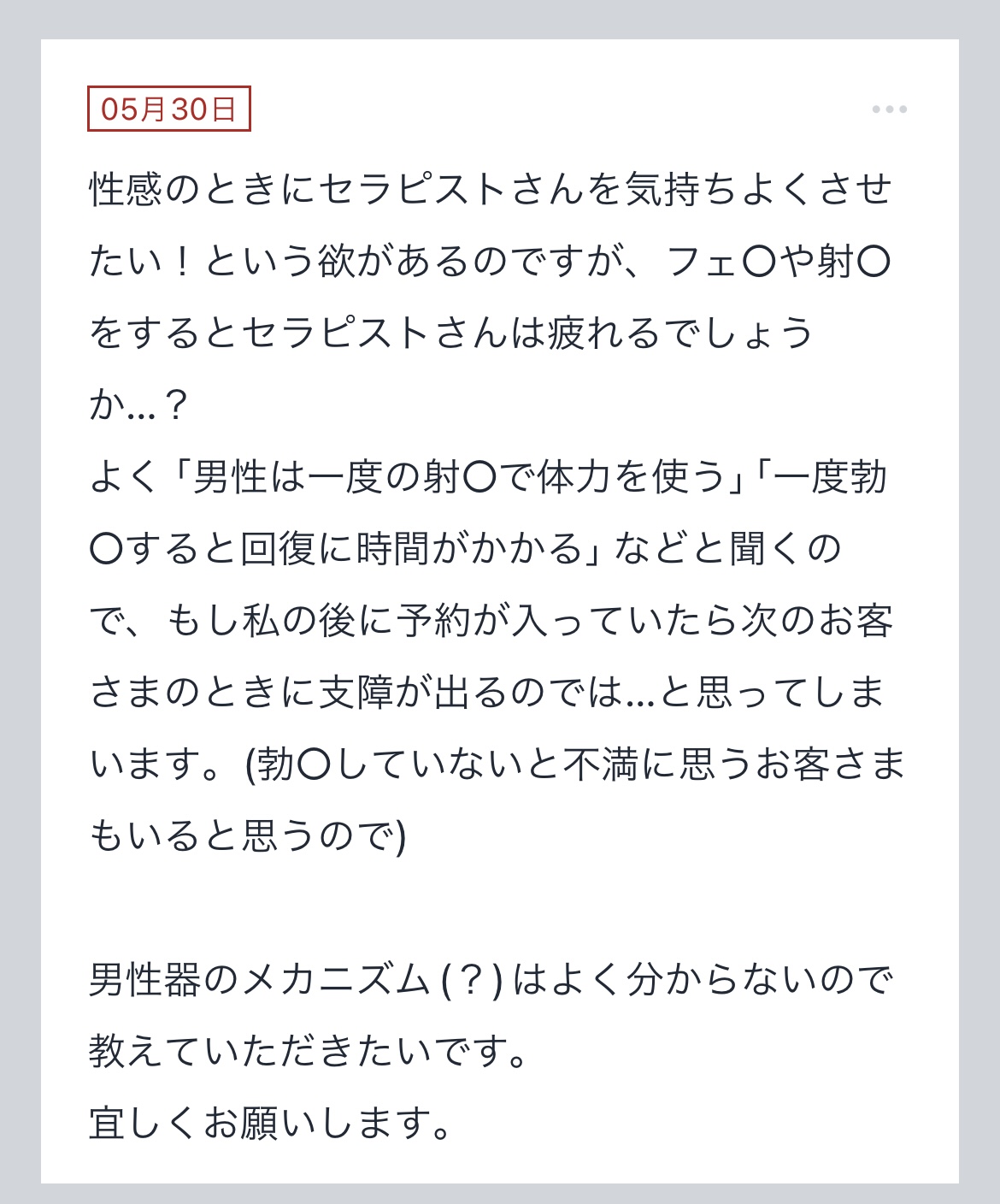Screen dimensions: 1000x1204
Task: Open the three-dot overflow menu
Action: (889, 109)
